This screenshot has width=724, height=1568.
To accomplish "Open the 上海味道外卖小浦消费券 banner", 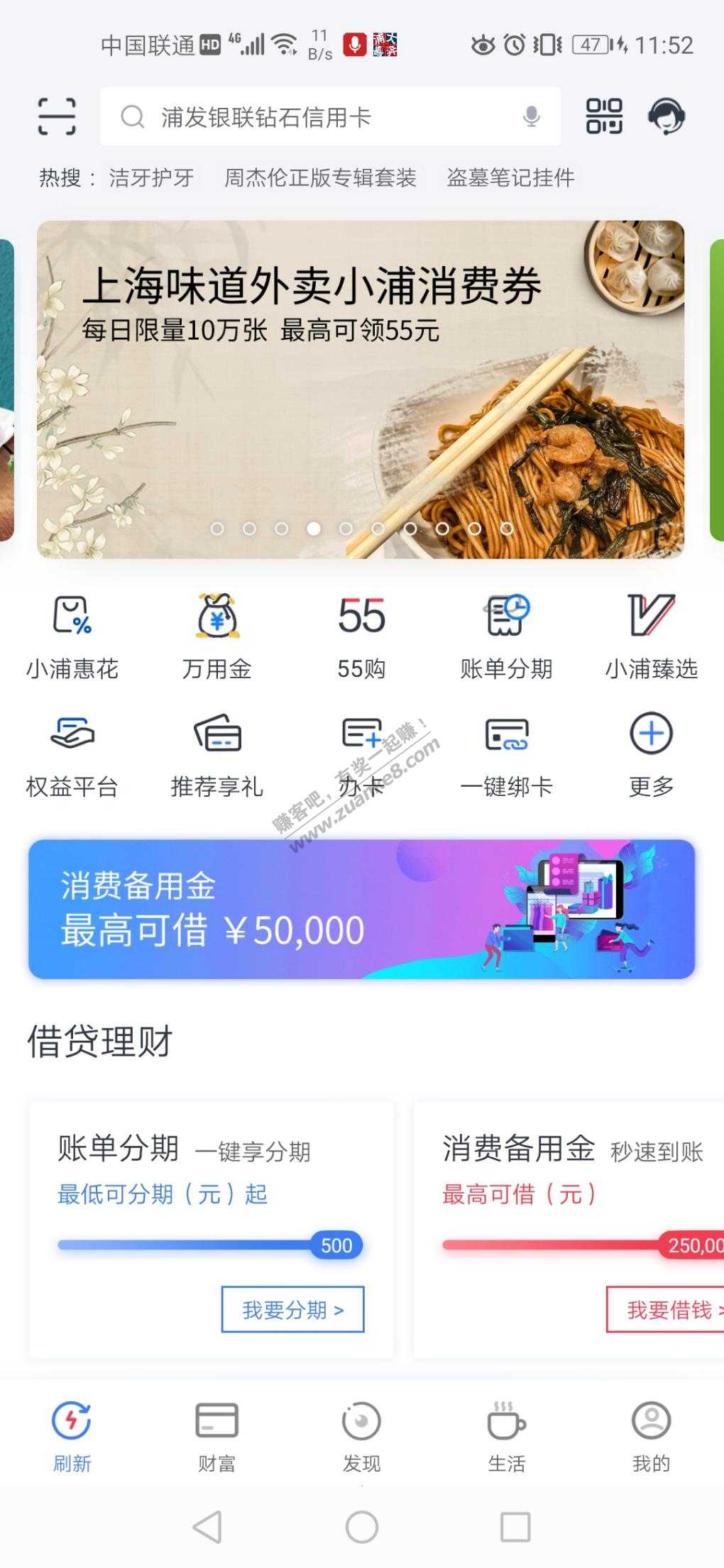I will (361, 389).
